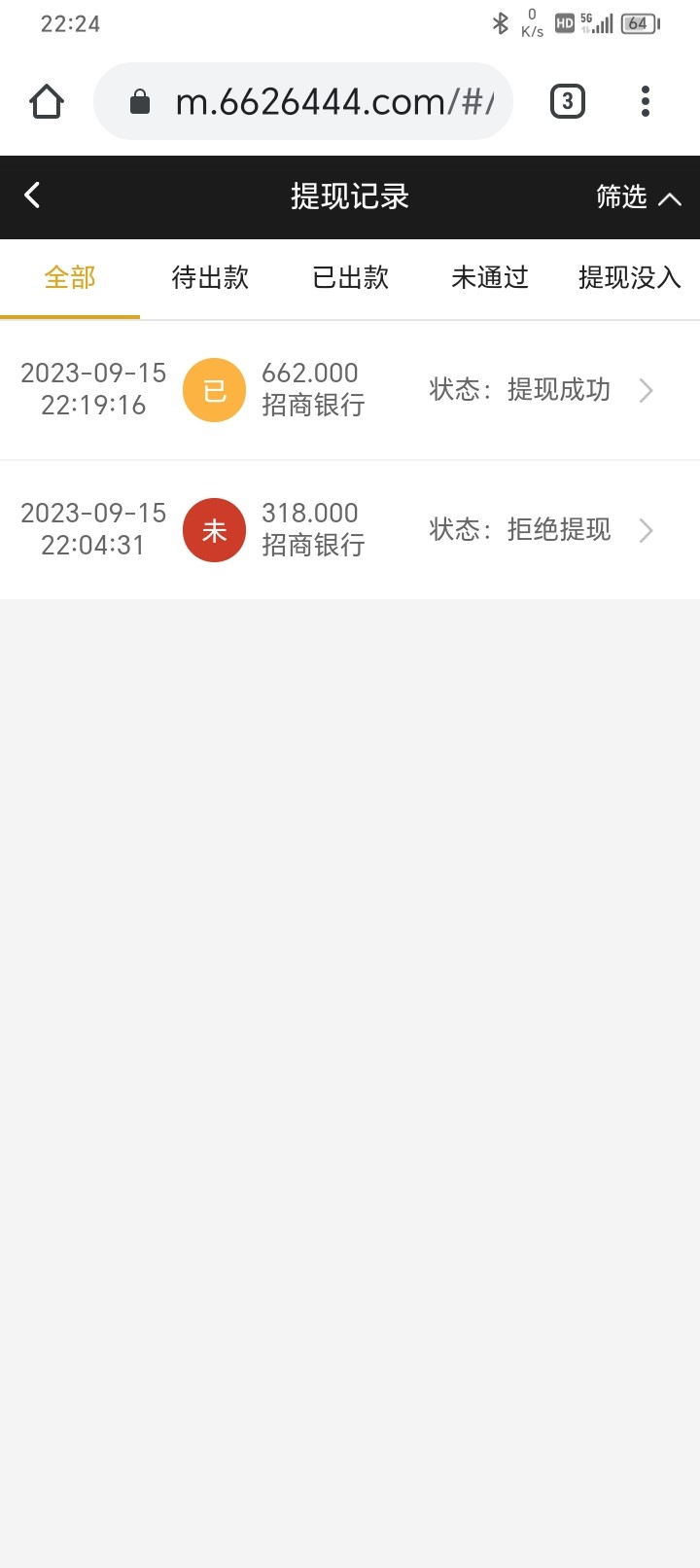Expand the 筛选 filter options
700x1568 pixels.
(638, 197)
